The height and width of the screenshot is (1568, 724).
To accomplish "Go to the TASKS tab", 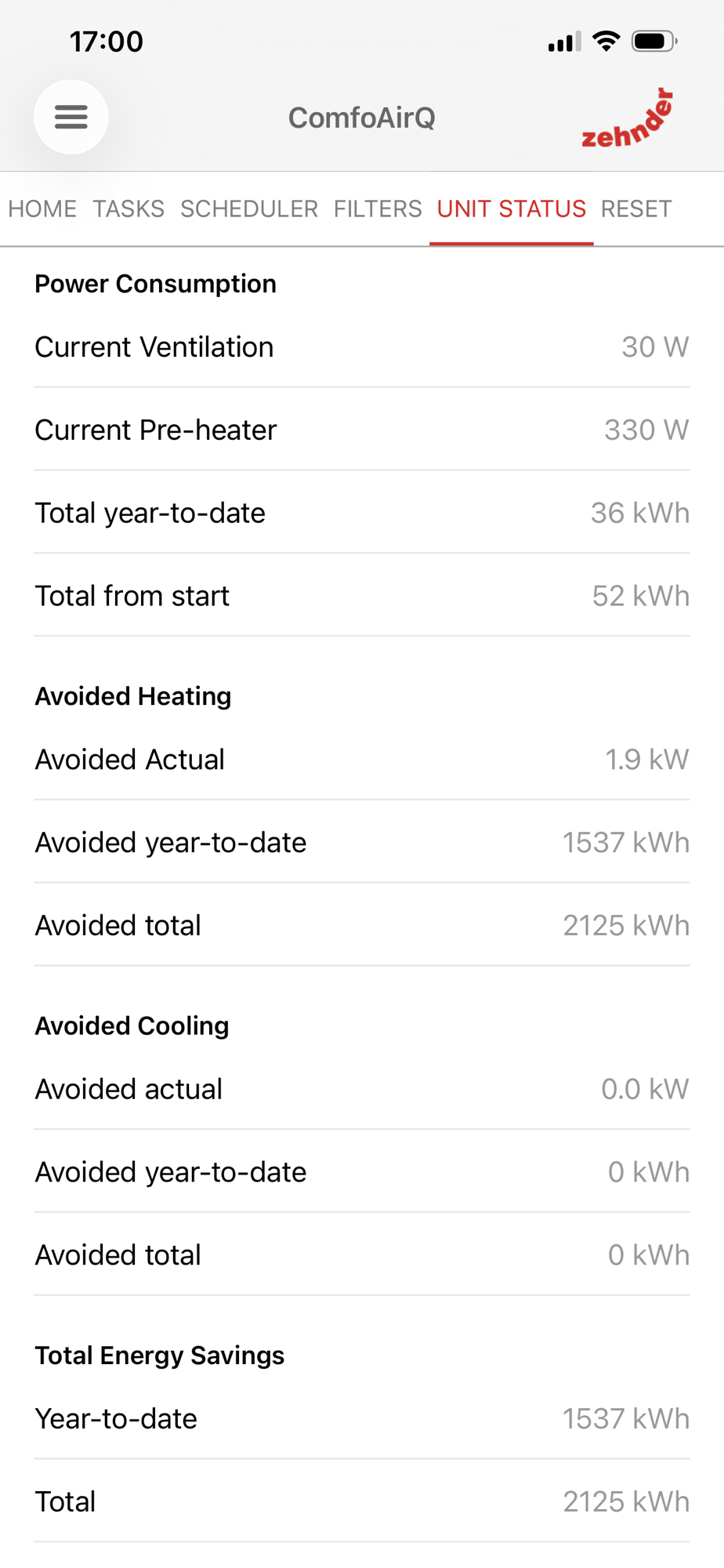I will 129,209.
